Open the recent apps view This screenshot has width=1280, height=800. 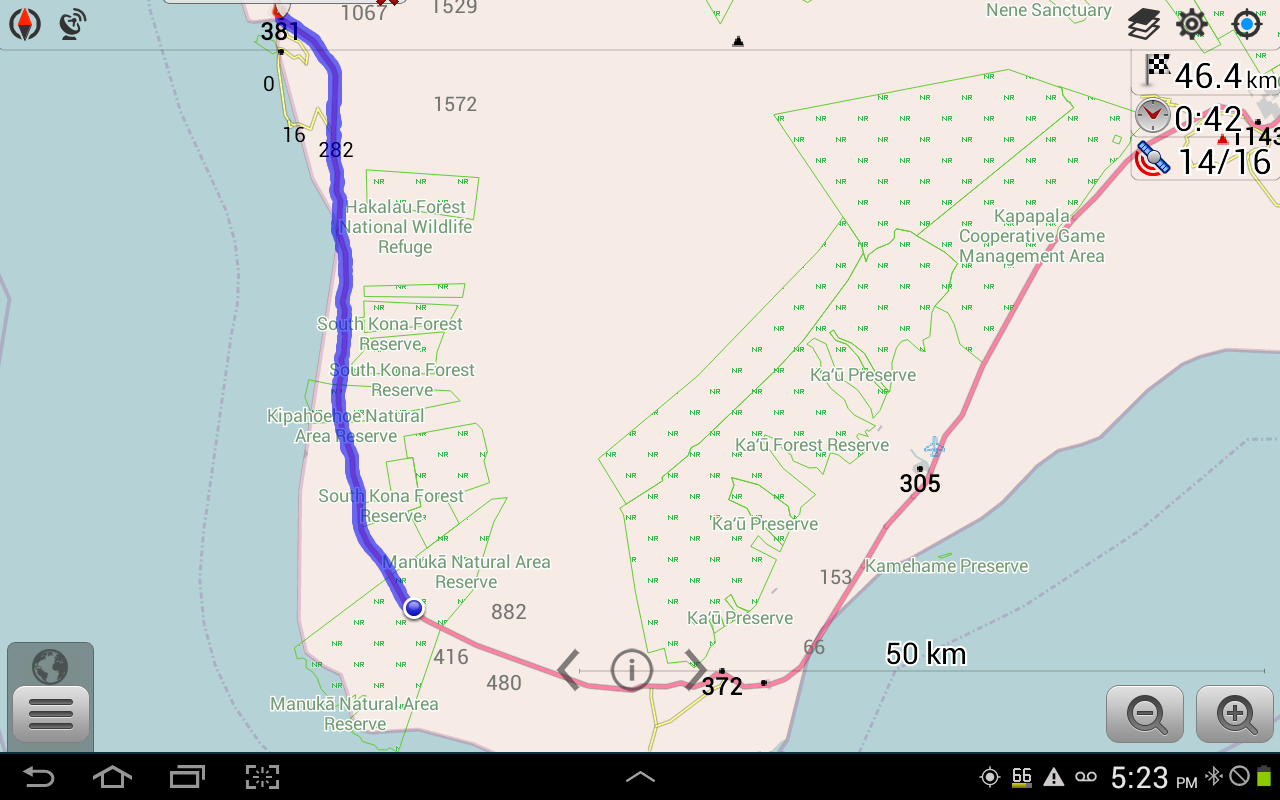click(187, 777)
